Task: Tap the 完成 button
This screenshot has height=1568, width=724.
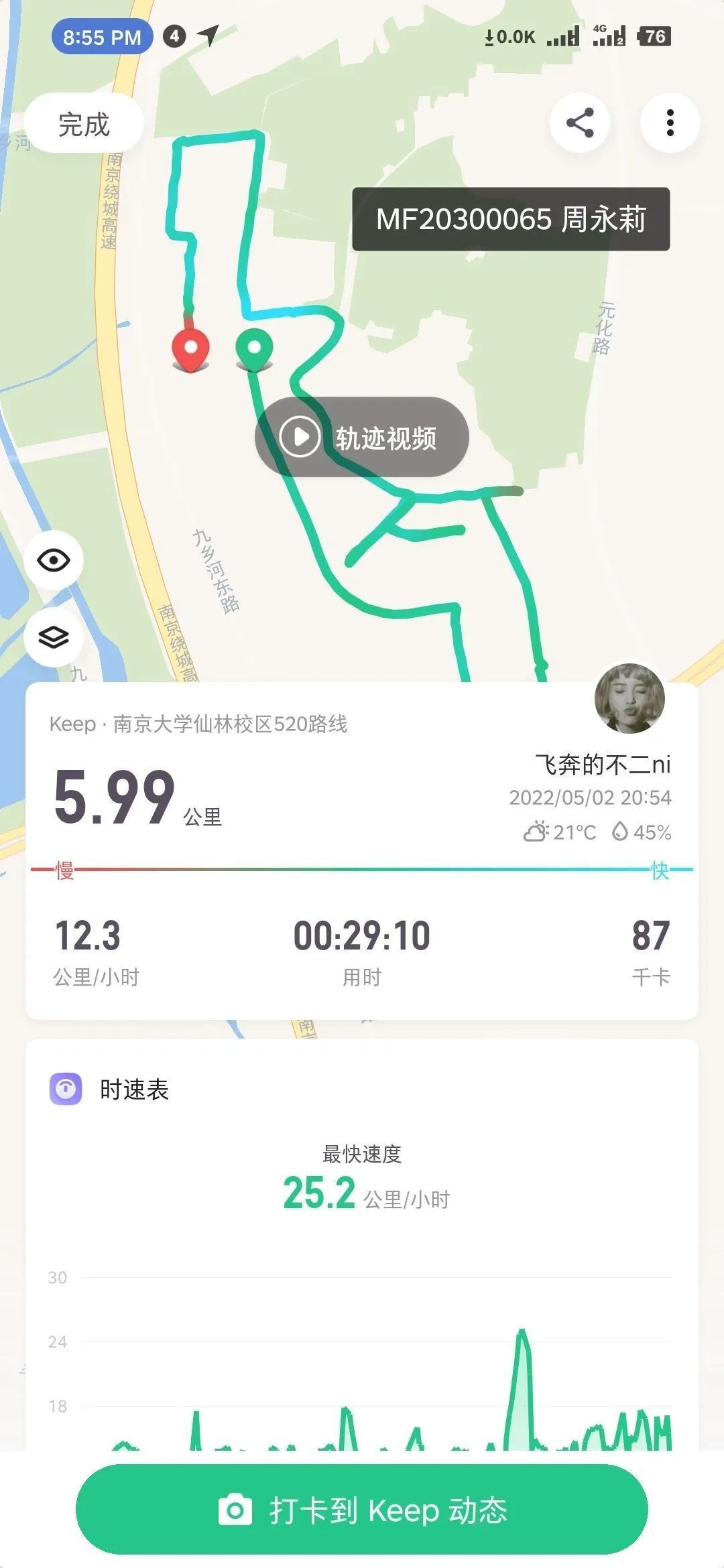Action: 84,125
